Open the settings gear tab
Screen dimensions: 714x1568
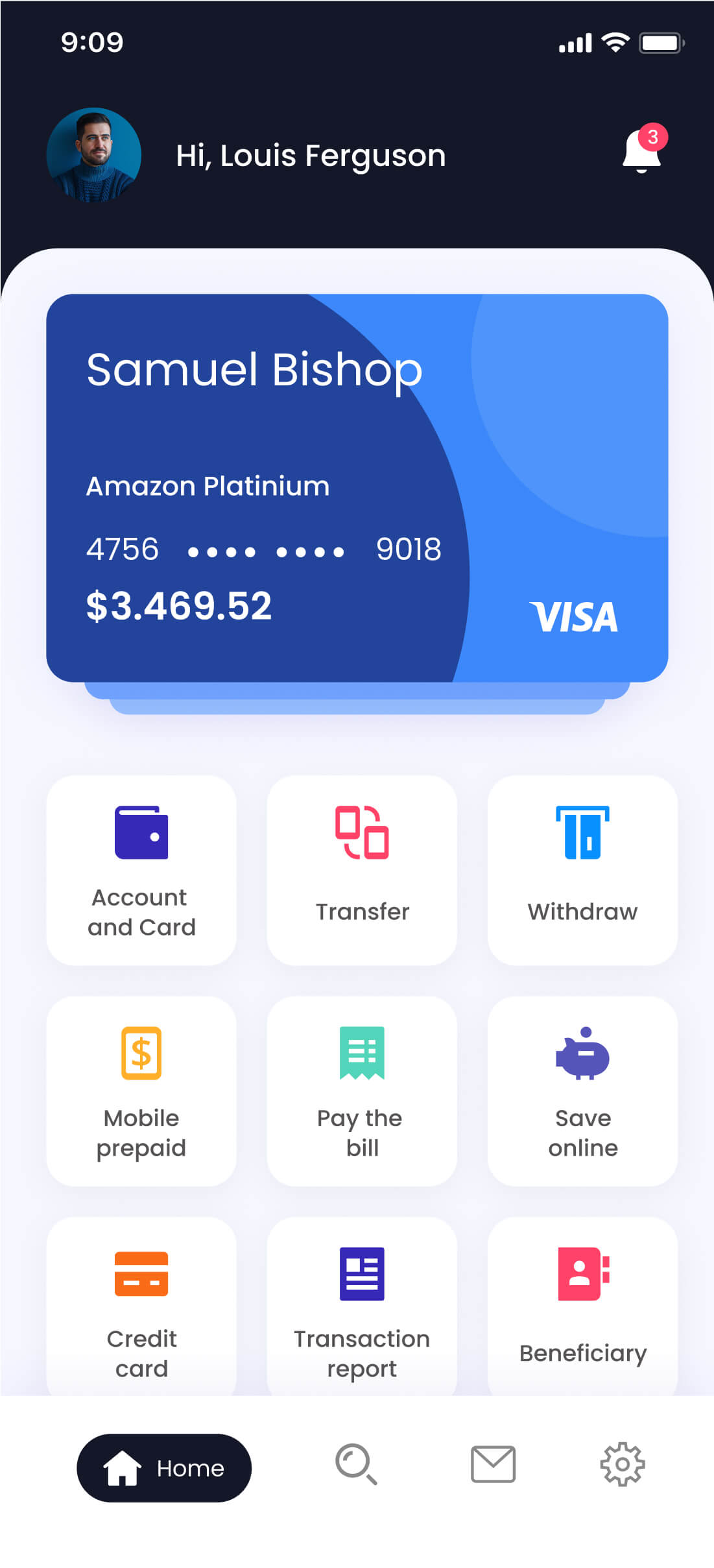(622, 1464)
